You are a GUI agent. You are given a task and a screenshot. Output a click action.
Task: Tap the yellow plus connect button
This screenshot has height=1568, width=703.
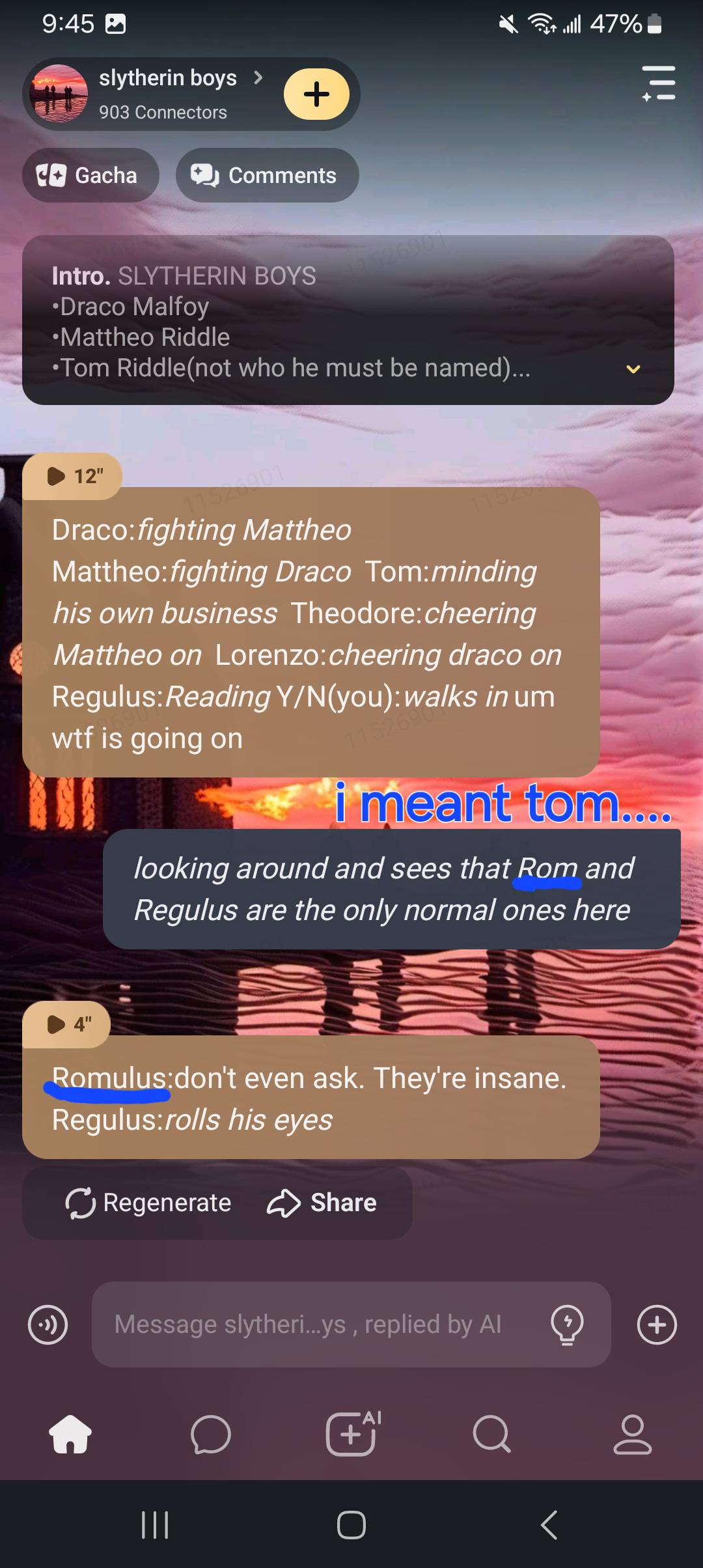coord(316,94)
